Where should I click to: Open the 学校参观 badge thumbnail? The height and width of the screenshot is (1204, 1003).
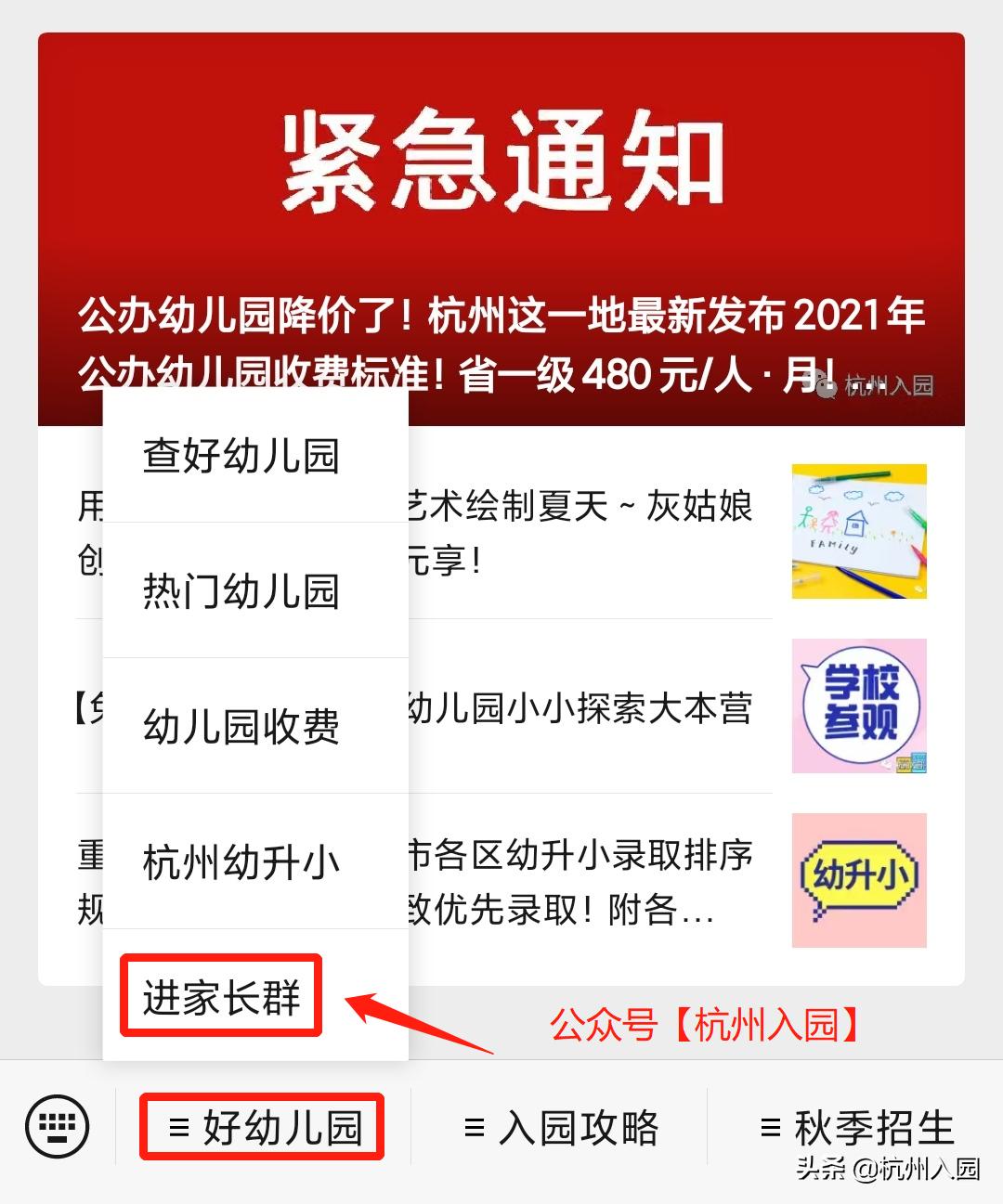click(x=859, y=706)
